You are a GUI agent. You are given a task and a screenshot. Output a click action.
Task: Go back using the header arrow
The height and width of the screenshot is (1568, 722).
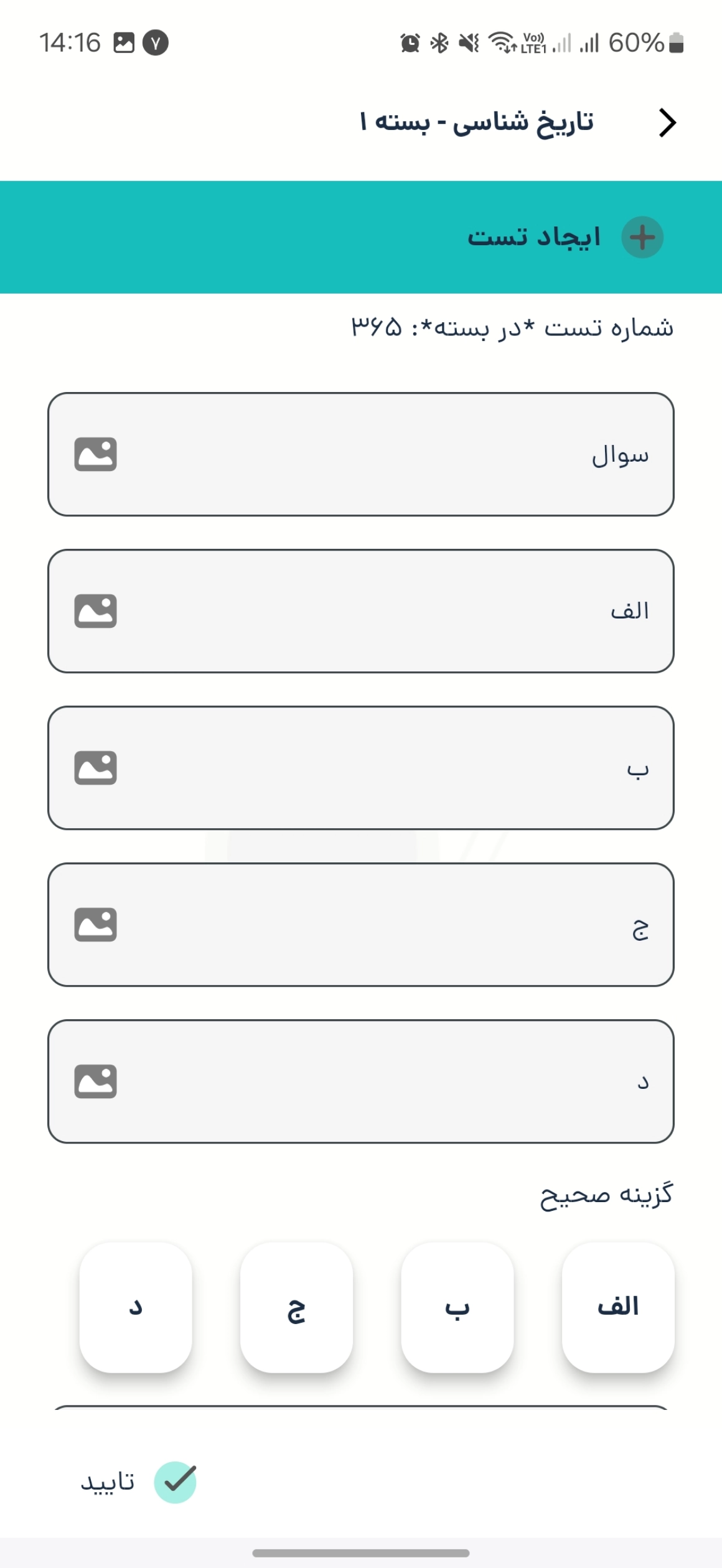(667, 123)
